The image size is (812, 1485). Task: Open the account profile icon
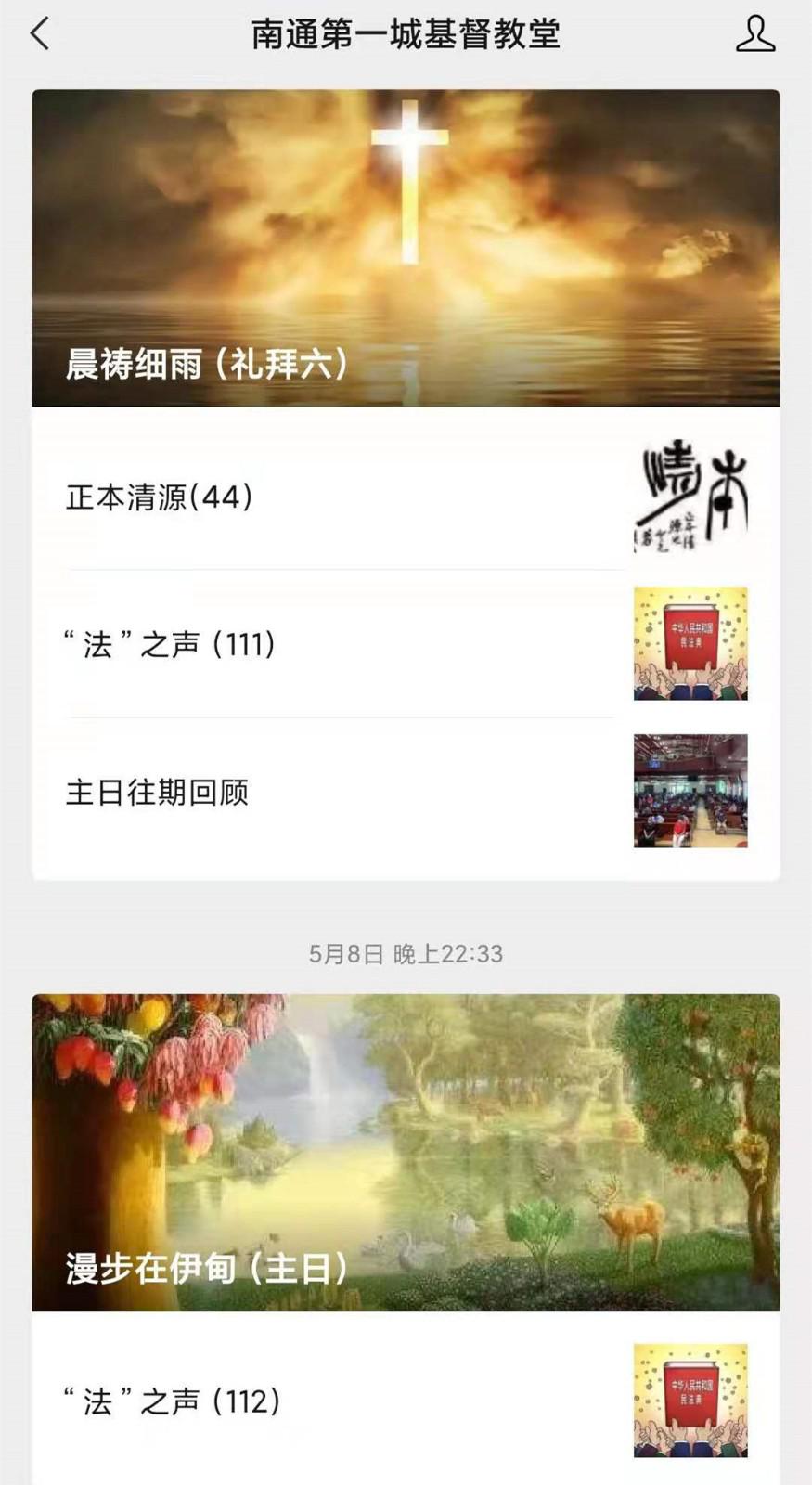point(754,34)
